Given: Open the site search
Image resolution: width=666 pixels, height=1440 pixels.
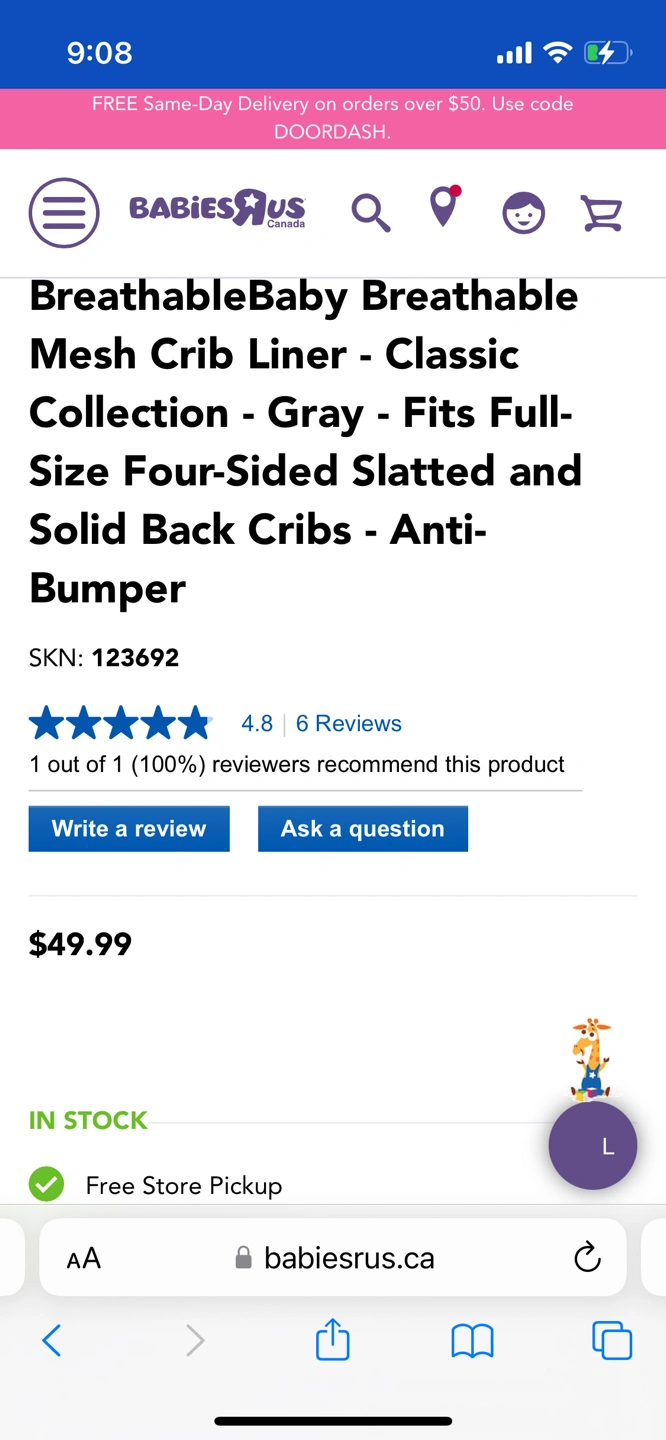Looking at the screenshot, I should click(x=370, y=212).
